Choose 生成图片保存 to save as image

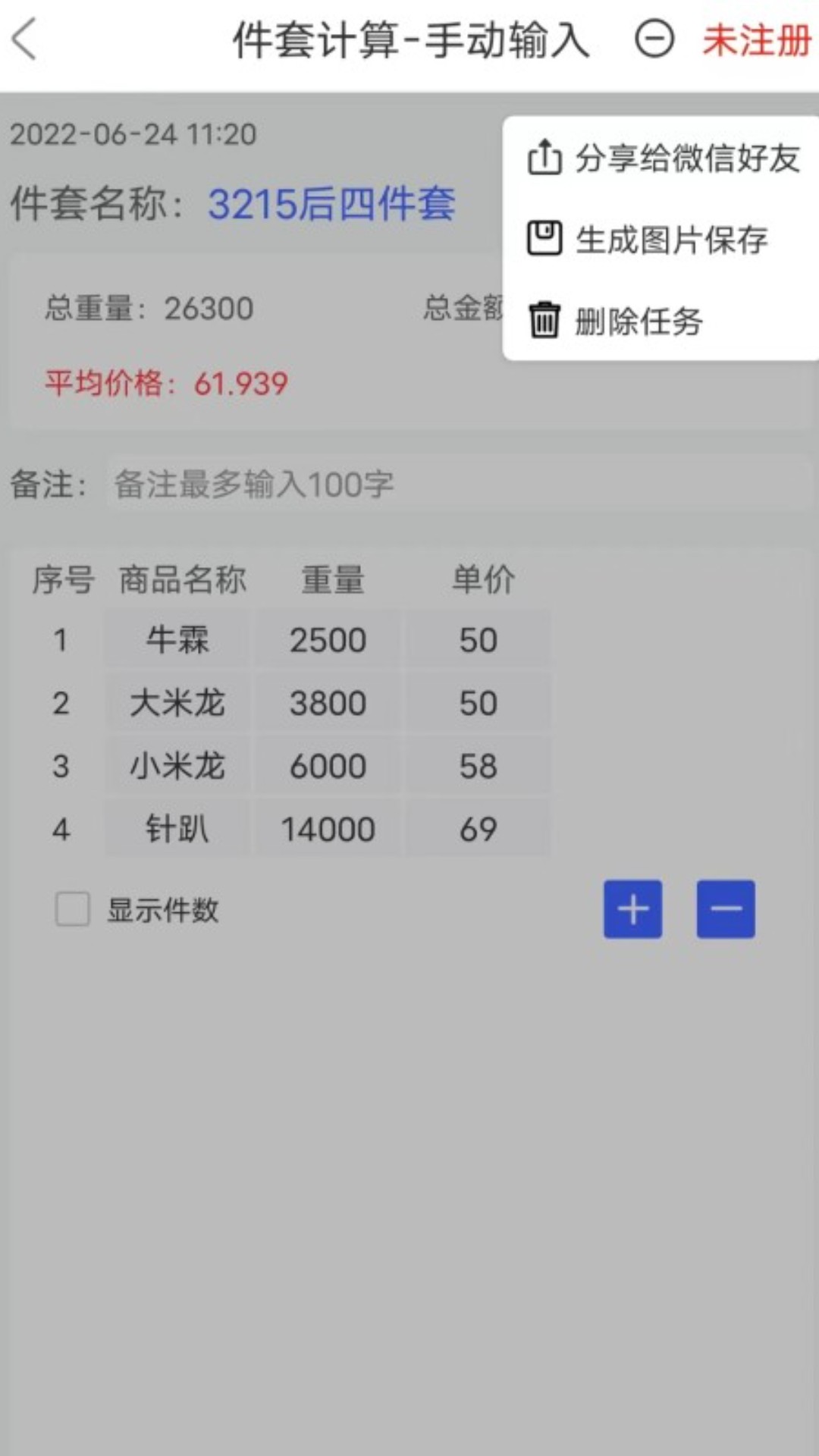(648, 240)
